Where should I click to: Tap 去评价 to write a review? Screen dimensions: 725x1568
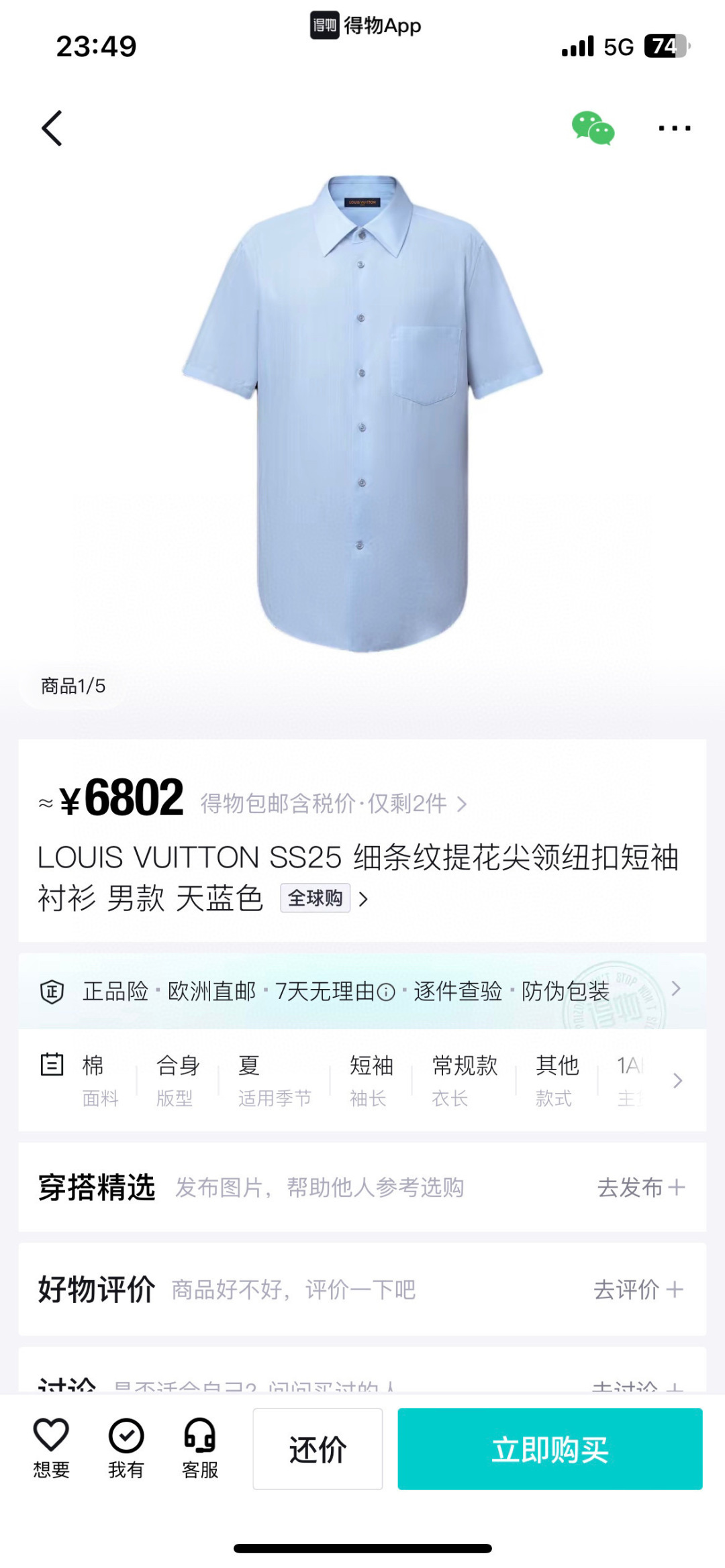638,1290
